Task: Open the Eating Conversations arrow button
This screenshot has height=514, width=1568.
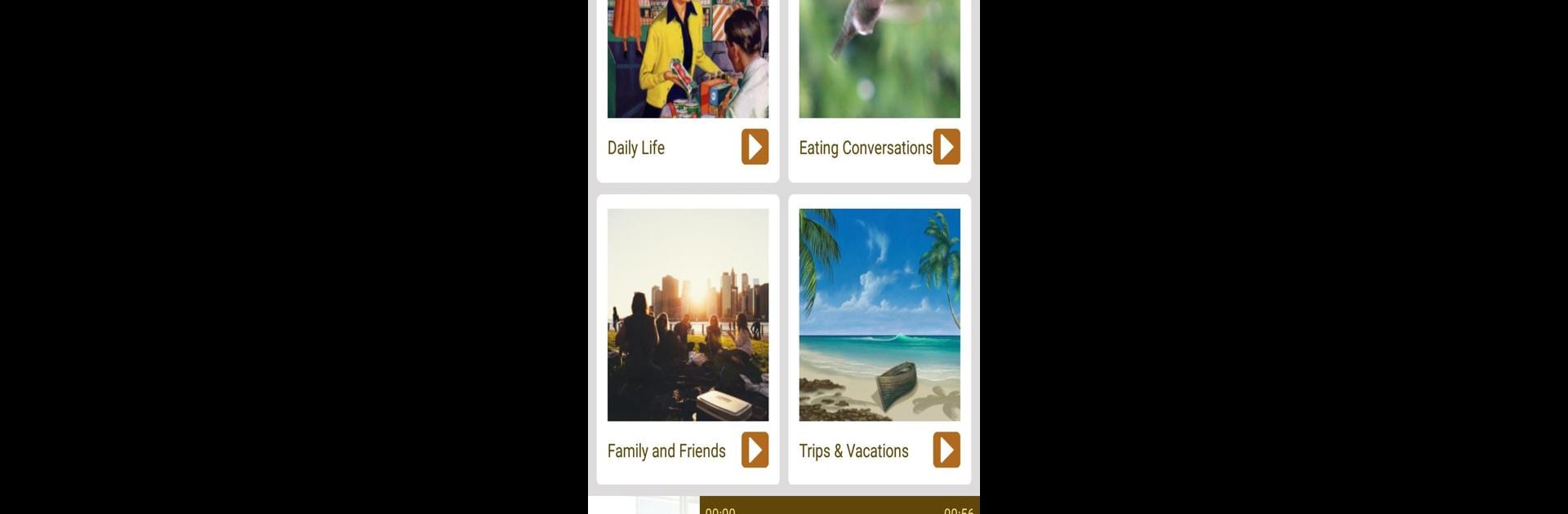Action: [x=947, y=147]
